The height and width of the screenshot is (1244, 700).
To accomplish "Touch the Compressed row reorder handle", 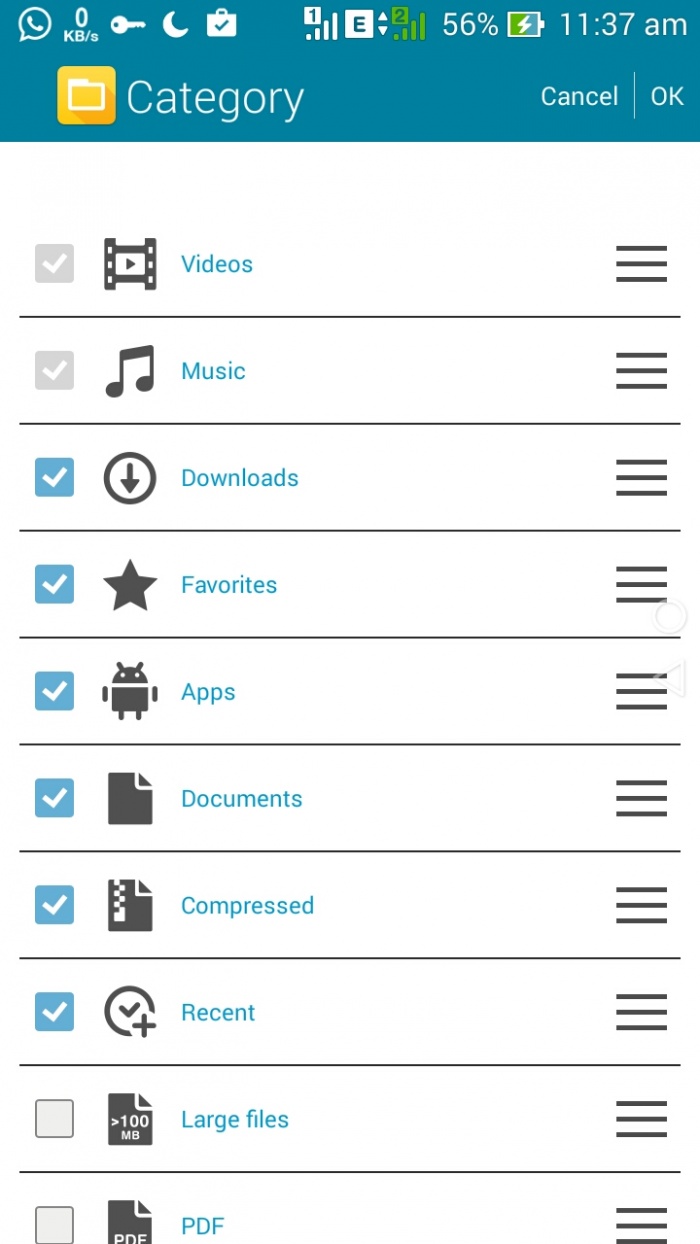I will (x=641, y=906).
